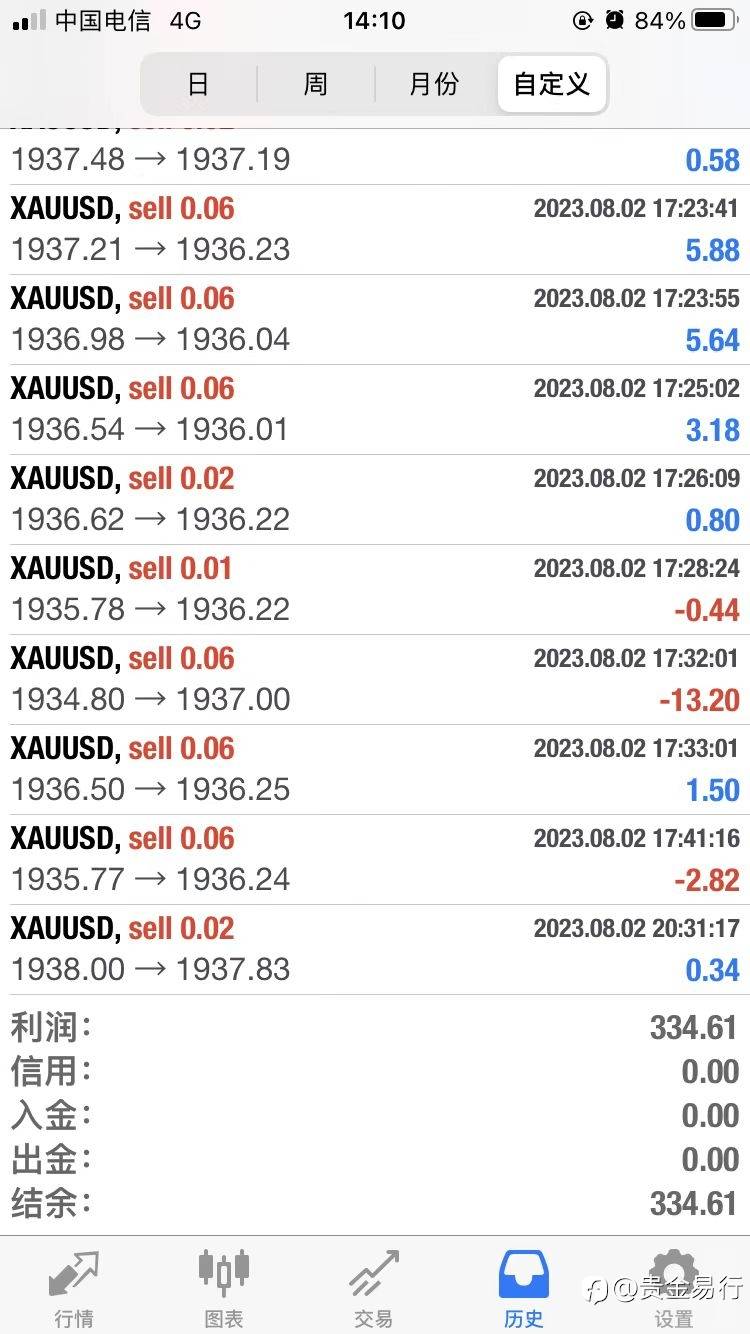
Task: Tap the 自定义 custom period segment
Action: [x=552, y=84]
